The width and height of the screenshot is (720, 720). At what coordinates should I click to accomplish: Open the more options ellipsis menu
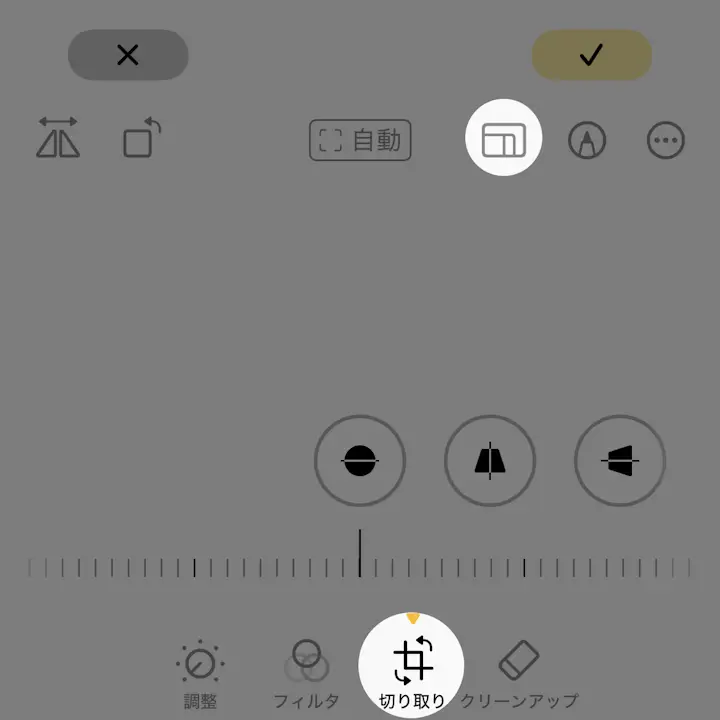pos(666,141)
